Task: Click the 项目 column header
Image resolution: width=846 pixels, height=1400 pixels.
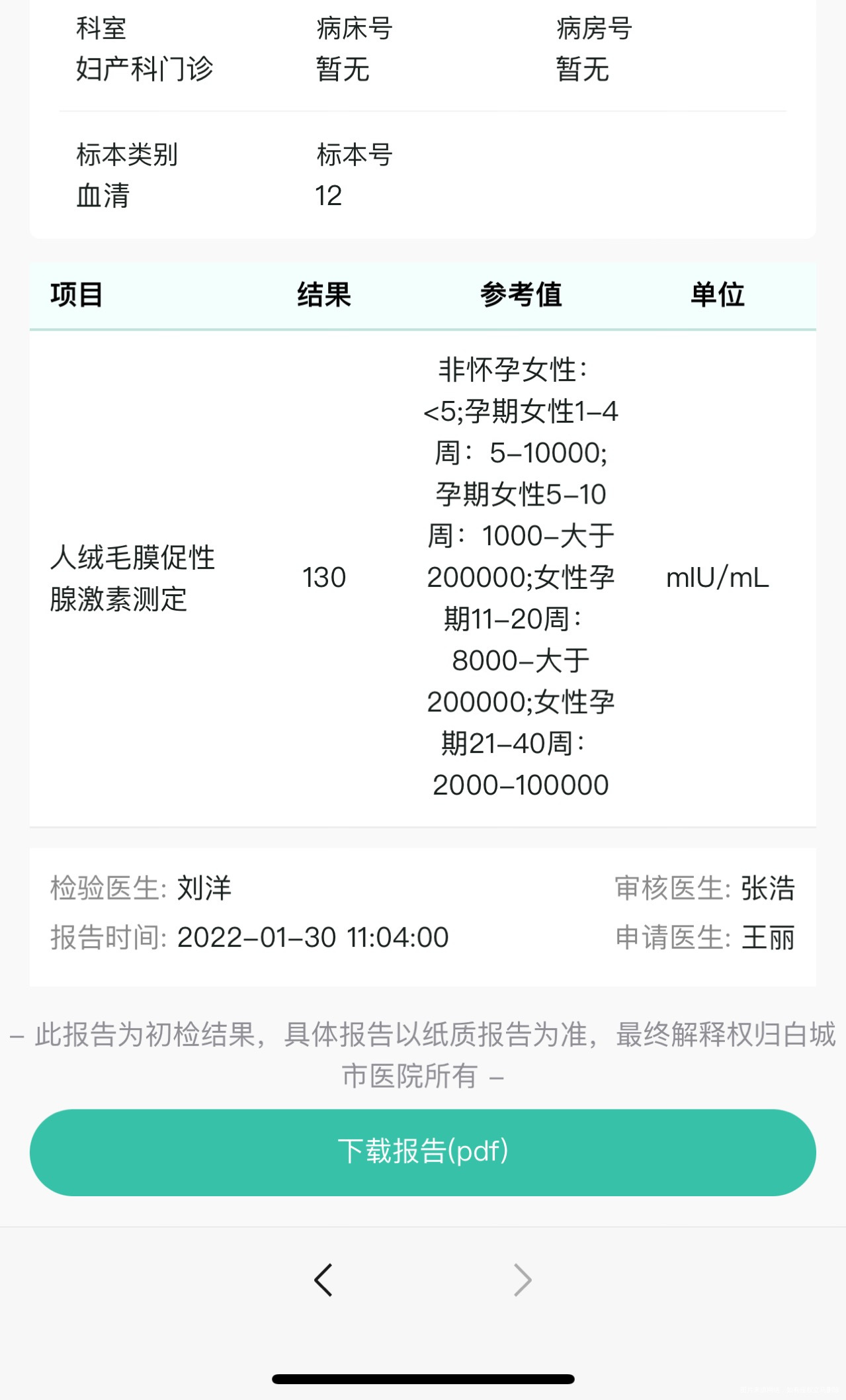Action: (x=77, y=296)
